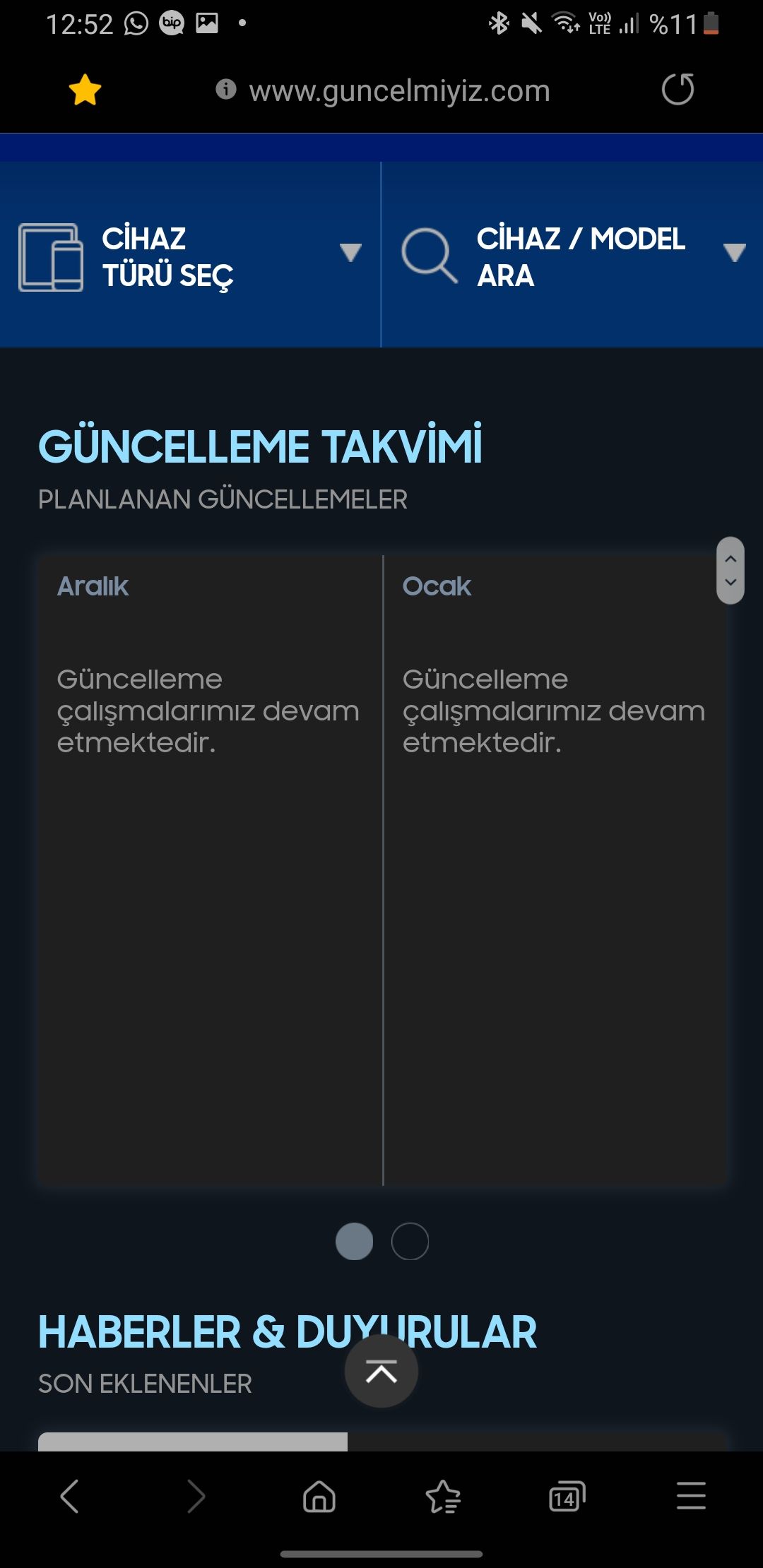
Task: Tap the www.guncelmiyiz.com address bar
Action: [398, 90]
